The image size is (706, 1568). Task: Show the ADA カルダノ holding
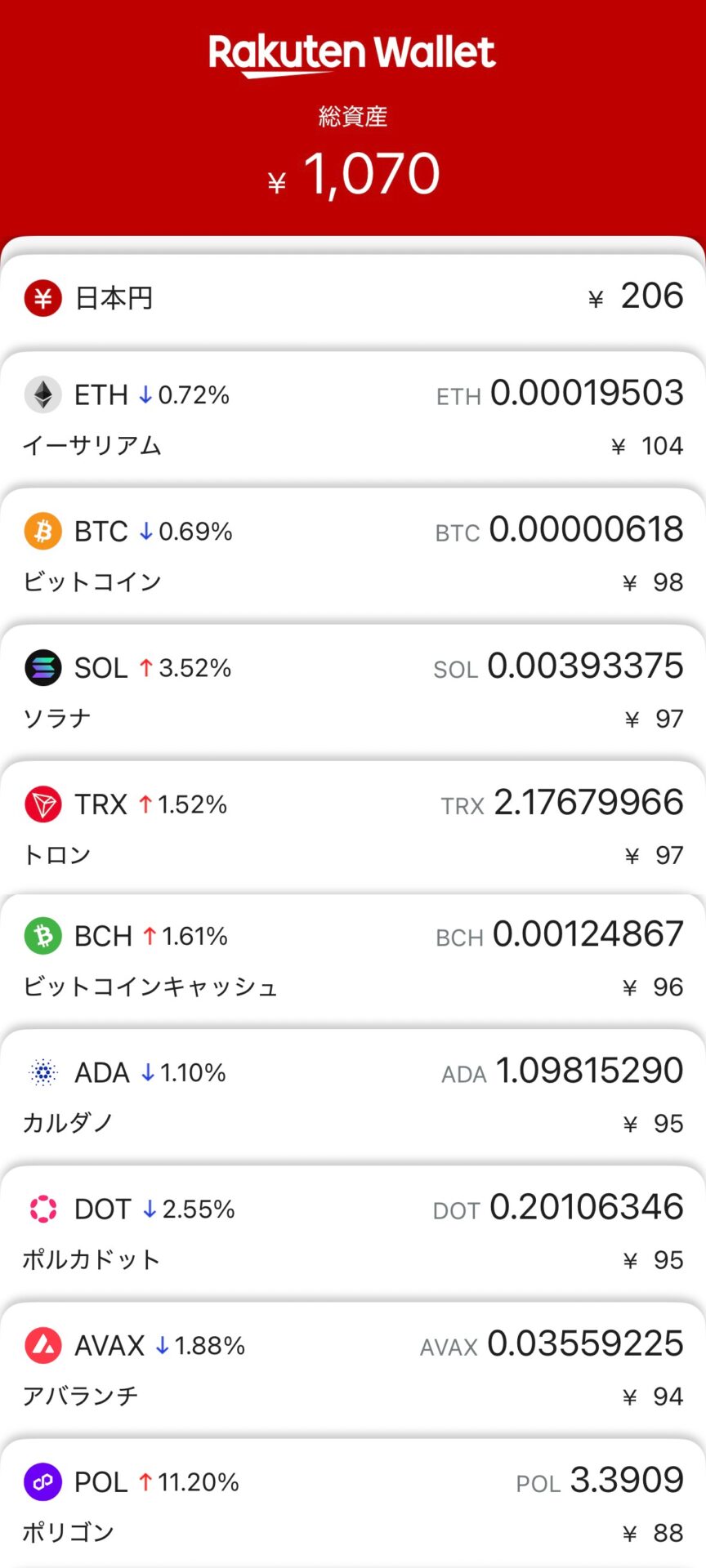click(x=353, y=1097)
